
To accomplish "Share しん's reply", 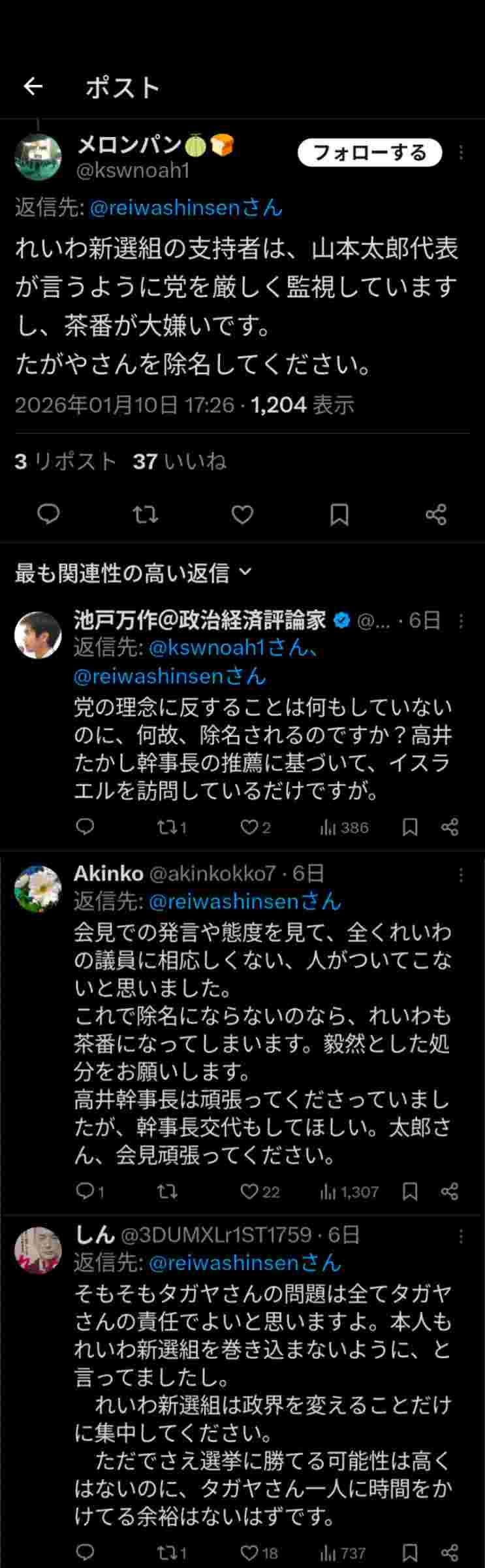I will coord(450,1552).
